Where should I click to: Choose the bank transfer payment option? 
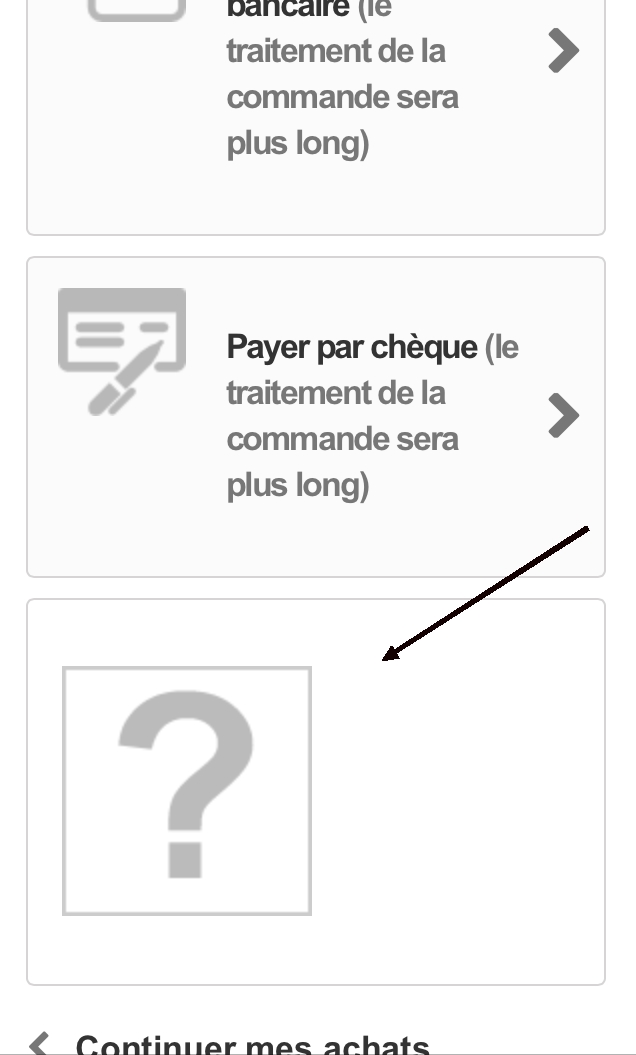click(x=316, y=98)
